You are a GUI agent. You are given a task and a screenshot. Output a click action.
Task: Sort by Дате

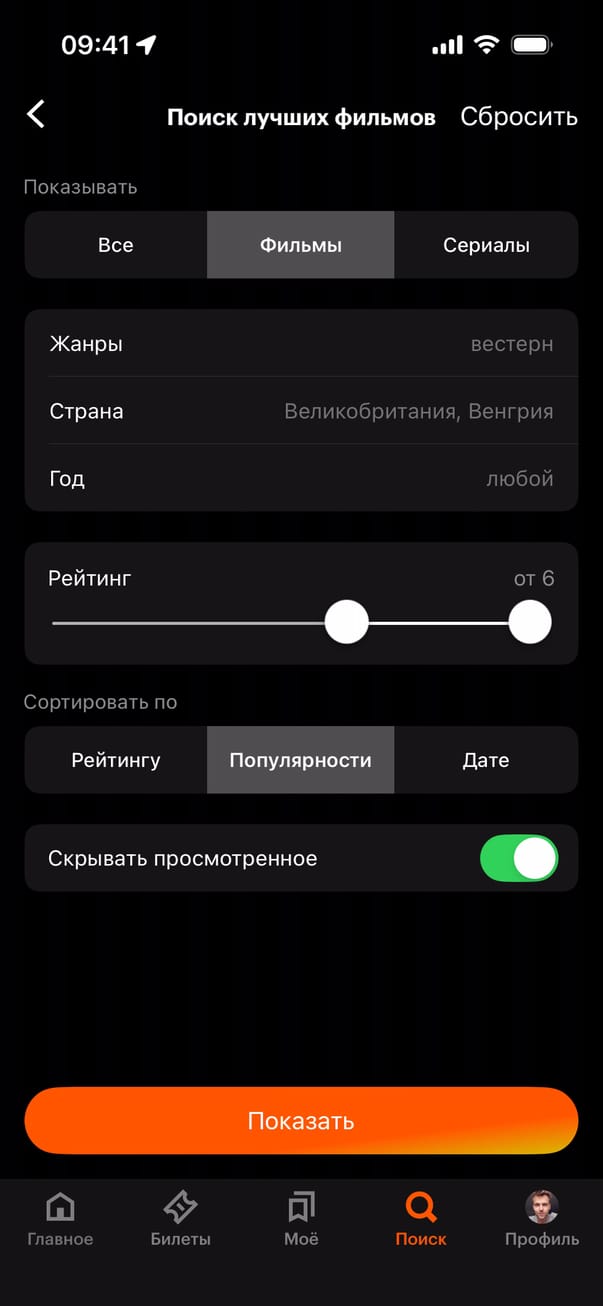[486, 760]
